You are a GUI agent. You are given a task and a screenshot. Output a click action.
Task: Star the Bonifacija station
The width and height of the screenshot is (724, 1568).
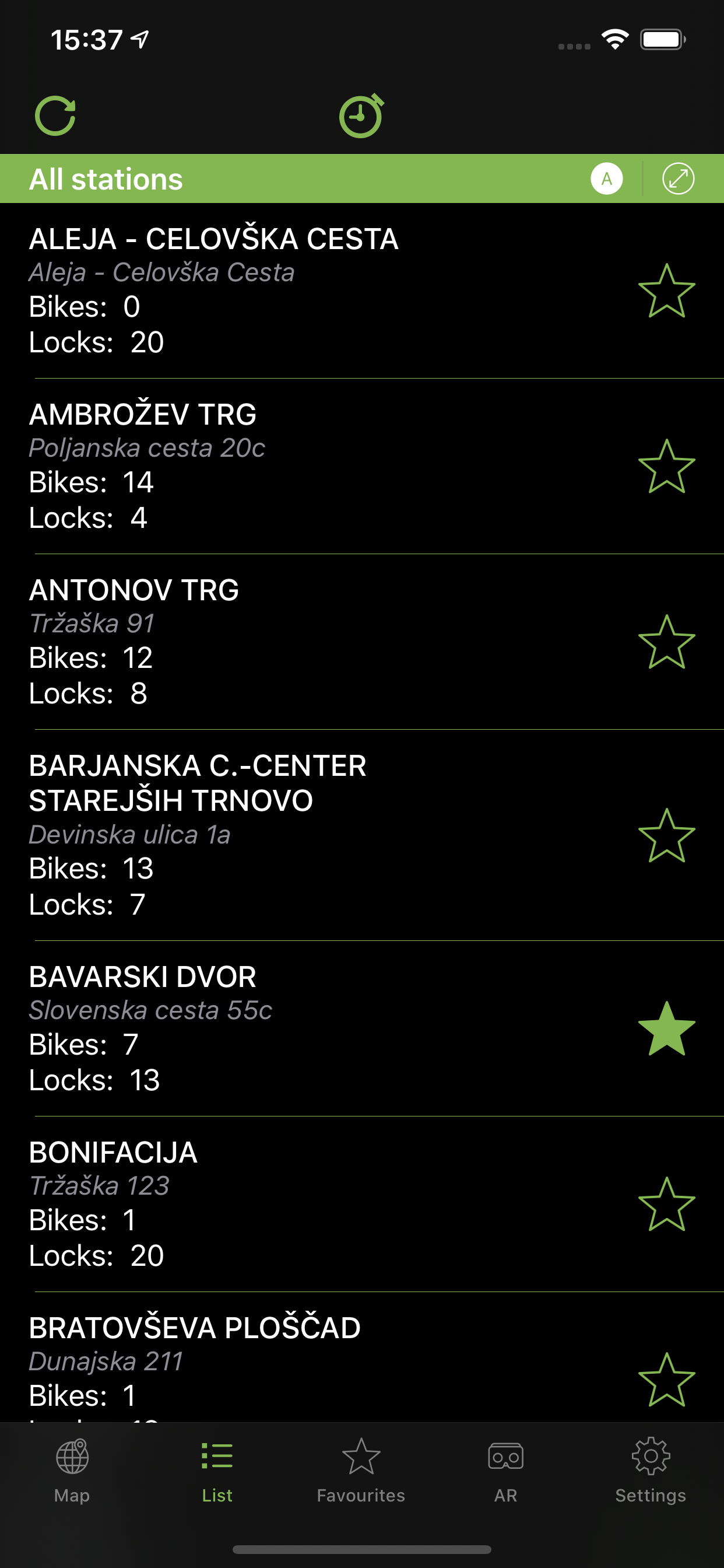(x=667, y=1205)
